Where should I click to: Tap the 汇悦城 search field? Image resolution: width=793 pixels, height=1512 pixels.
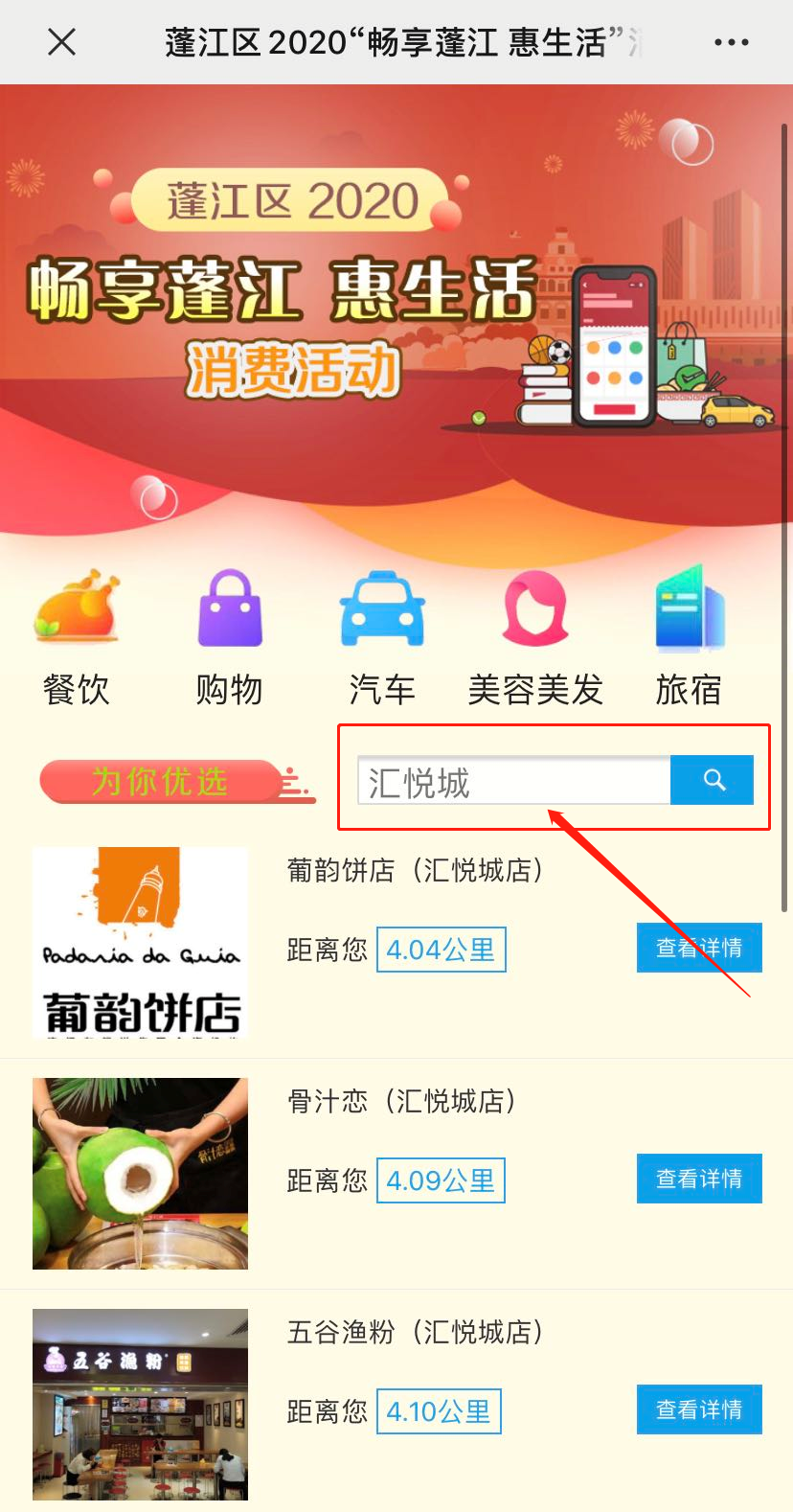[x=513, y=782]
